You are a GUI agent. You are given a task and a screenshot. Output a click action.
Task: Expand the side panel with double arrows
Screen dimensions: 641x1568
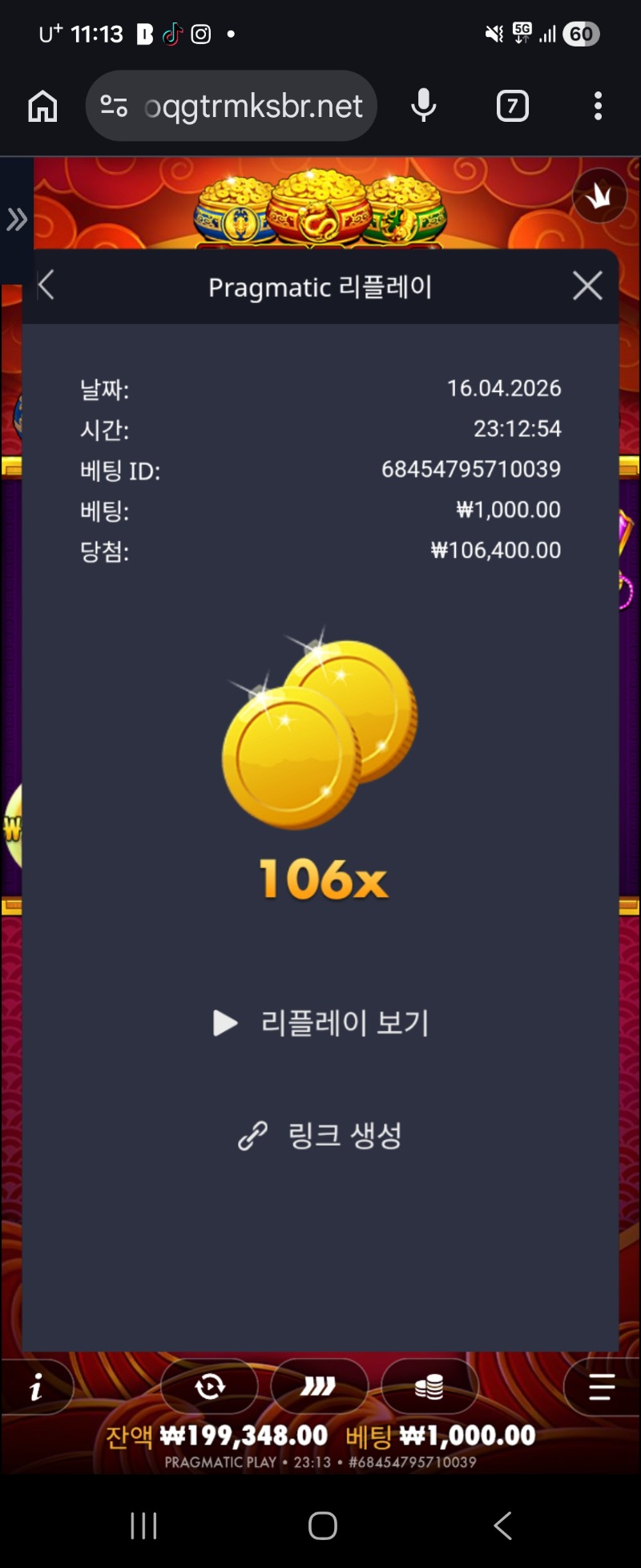coord(17,219)
